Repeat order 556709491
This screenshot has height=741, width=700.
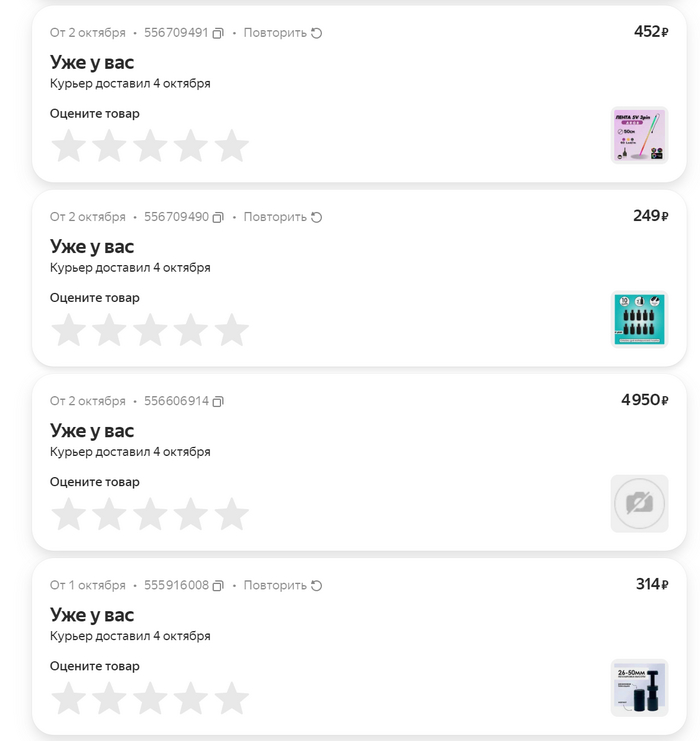pyautogui.click(x=283, y=33)
